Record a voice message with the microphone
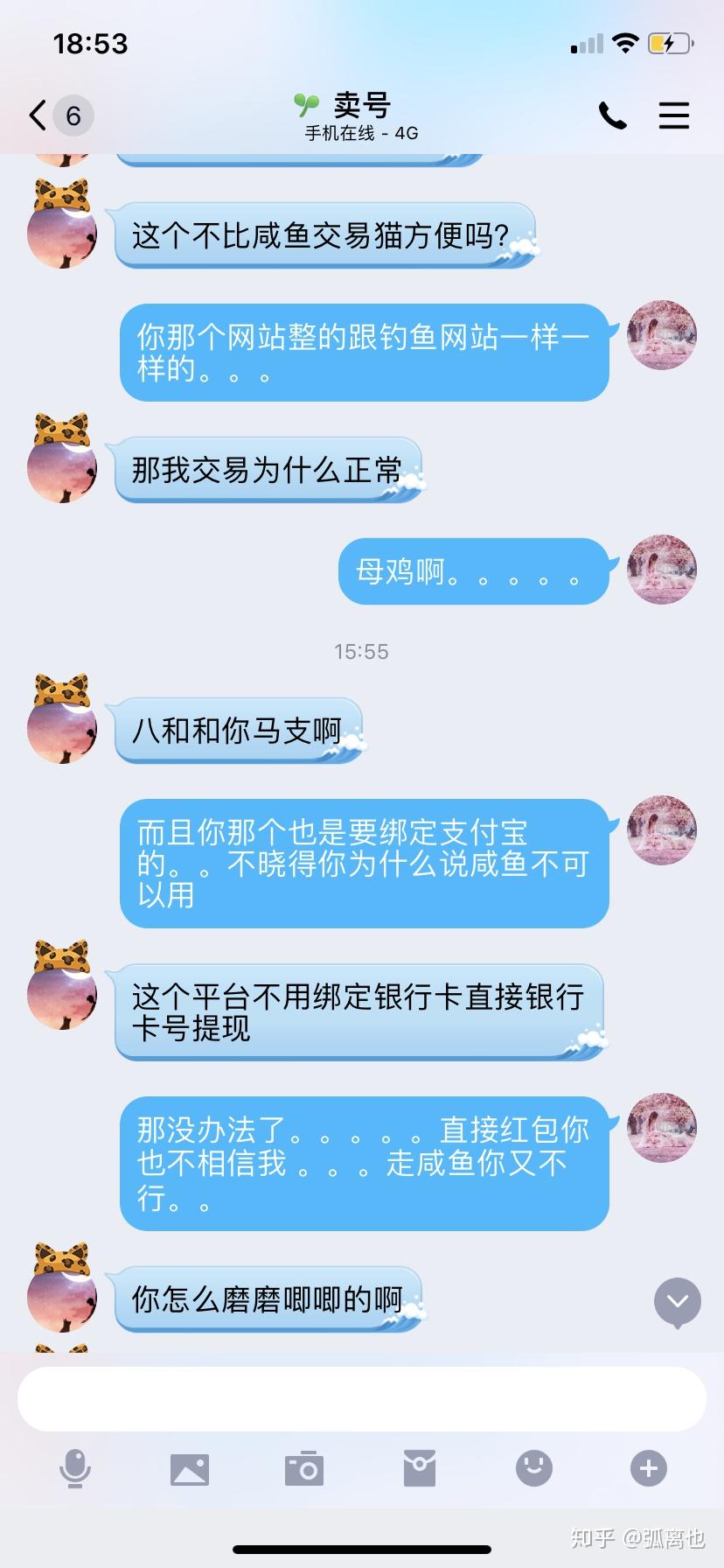 click(x=75, y=1467)
